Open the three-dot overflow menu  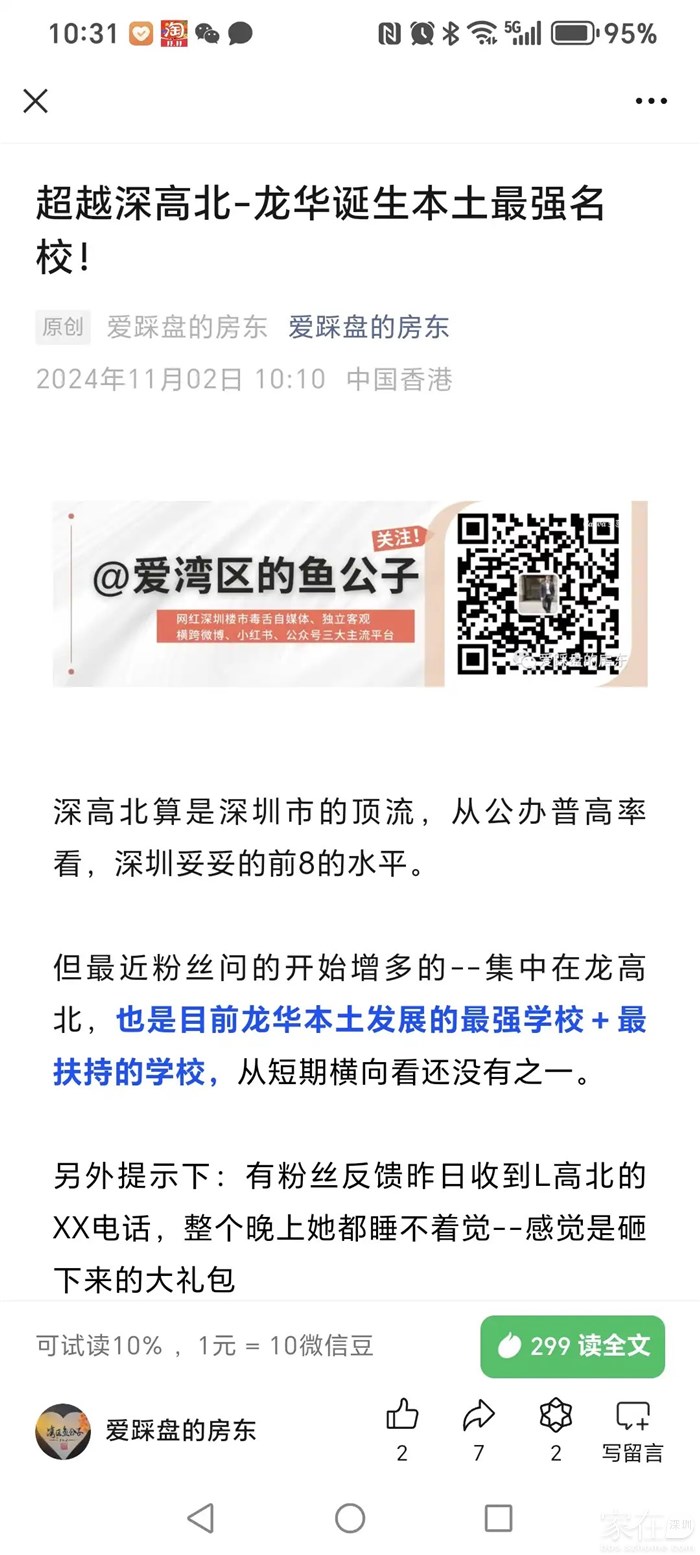pos(651,101)
